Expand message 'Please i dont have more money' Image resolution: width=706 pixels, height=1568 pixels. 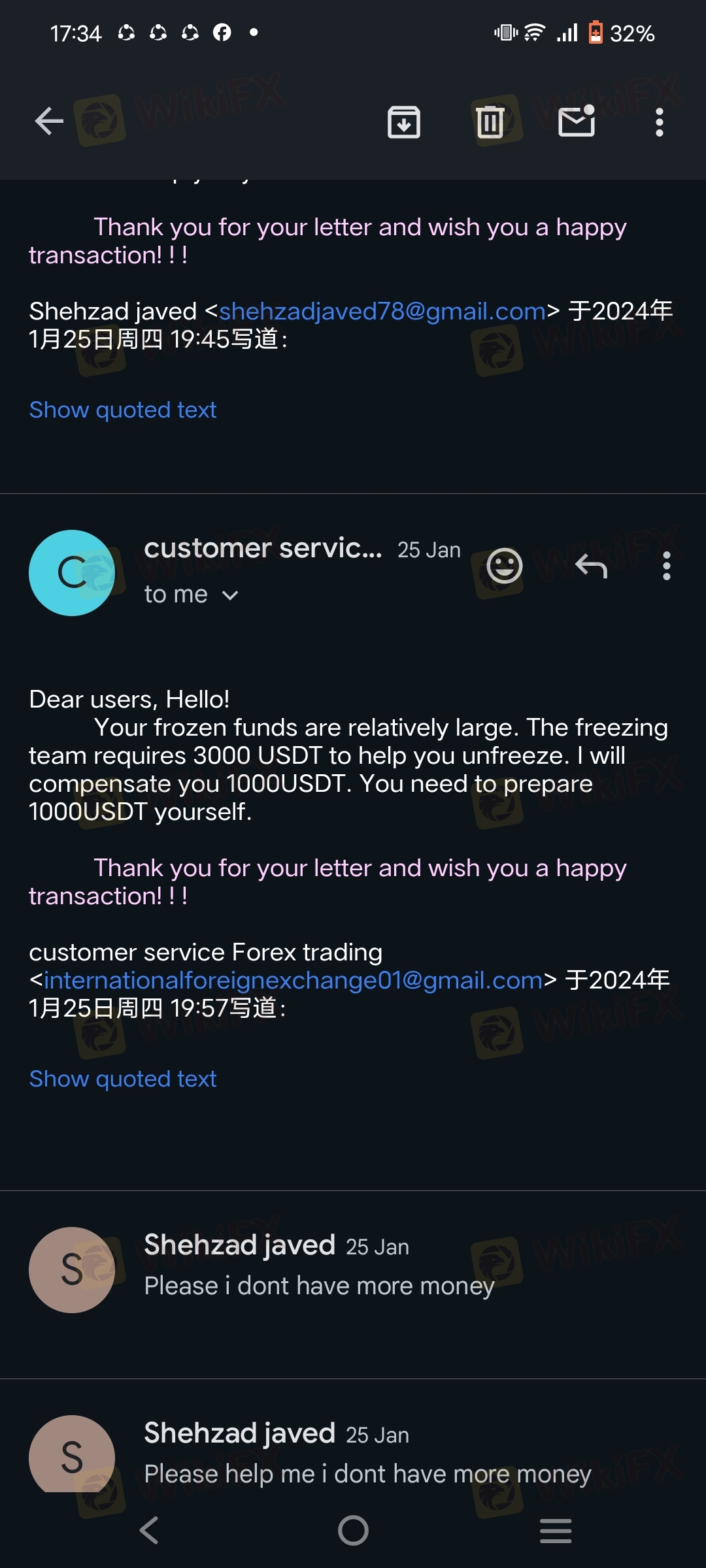(319, 1285)
